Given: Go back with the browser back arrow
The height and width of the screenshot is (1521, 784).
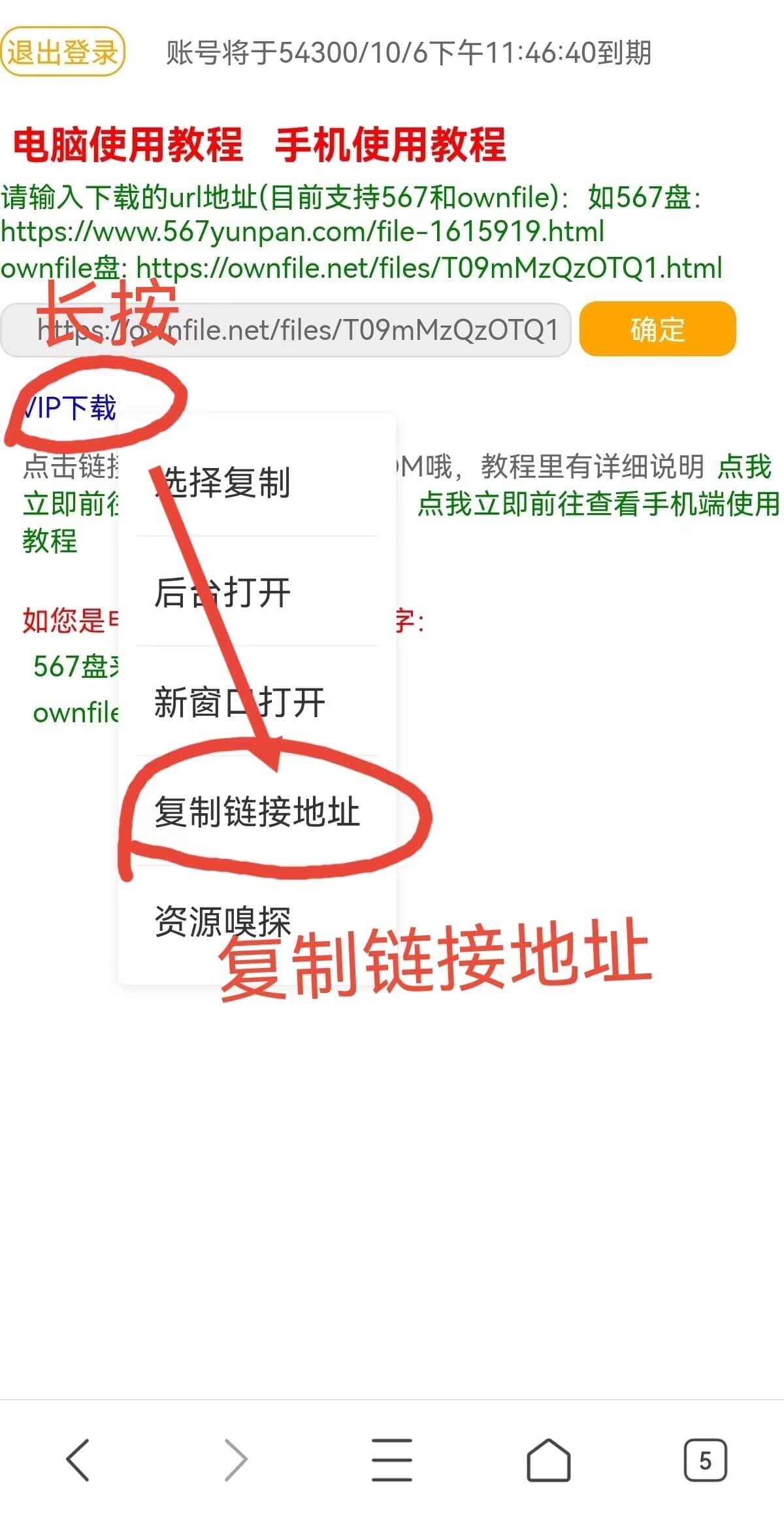Looking at the screenshot, I should (x=78, y=1460).
